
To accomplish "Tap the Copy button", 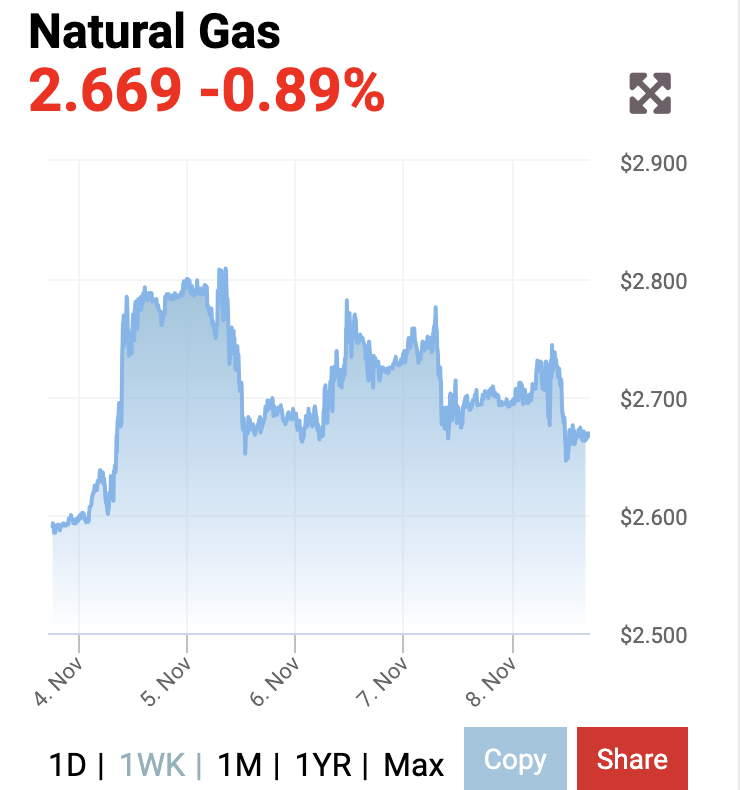I will (x=515, y=759).
